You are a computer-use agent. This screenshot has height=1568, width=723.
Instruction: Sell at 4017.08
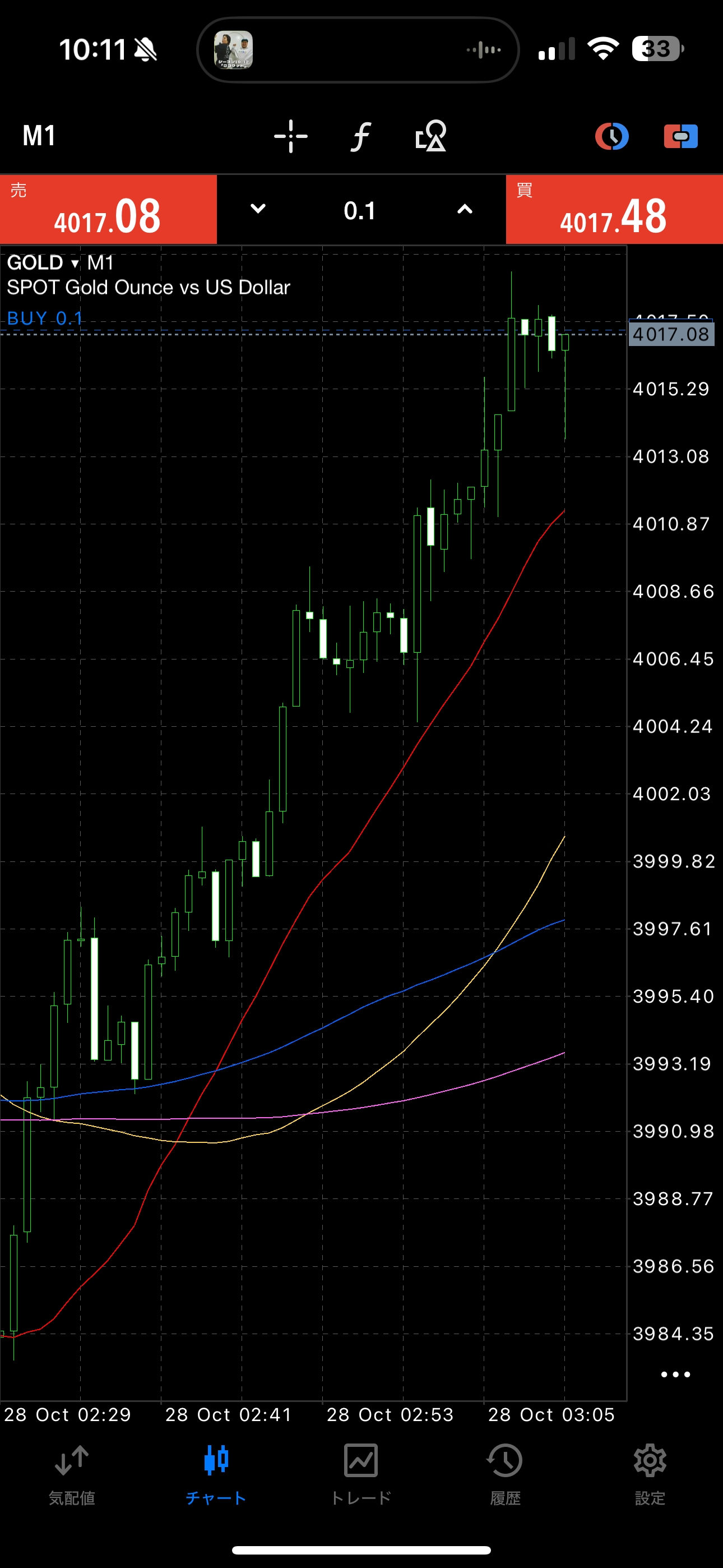click(x=108, y=210)
